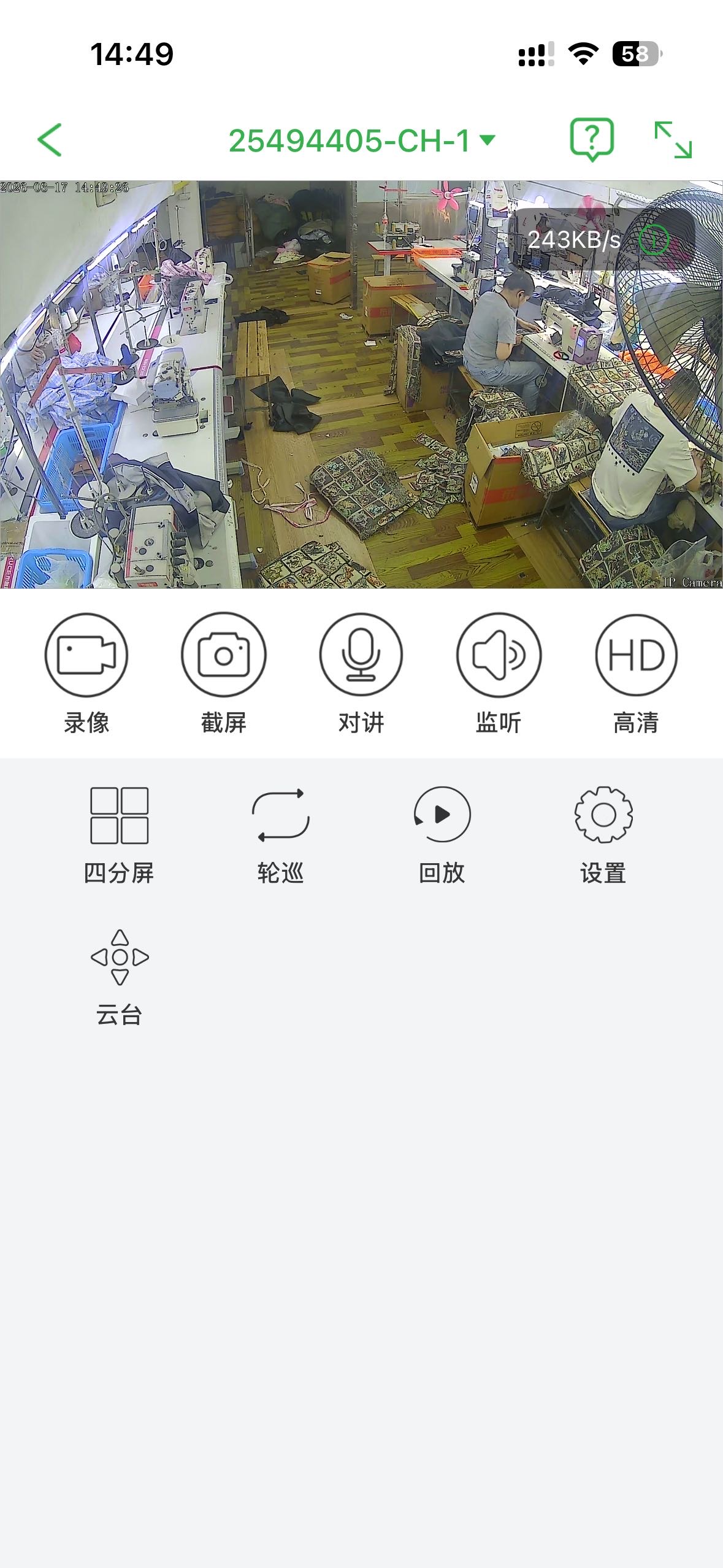Toggle 监听 audio listening

[x=499, y=655]
